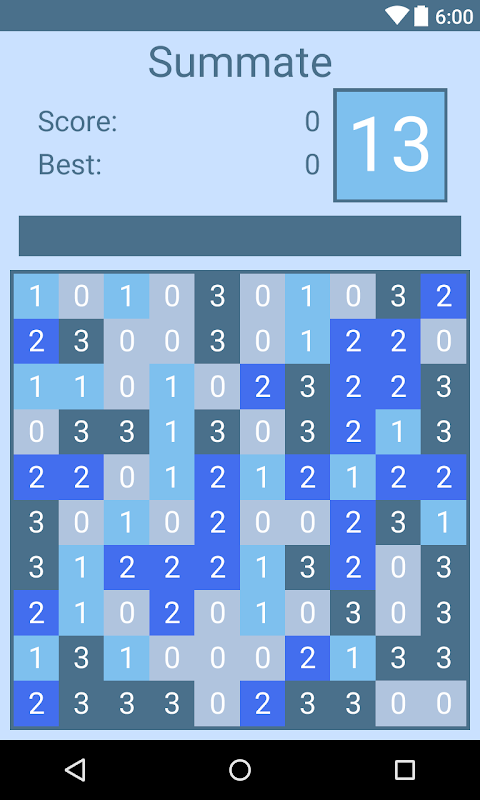The width and height of the screenshot is (480, 800).
Task: Open recent apps from the navigation bar
Action: click(x=405, y=769)
